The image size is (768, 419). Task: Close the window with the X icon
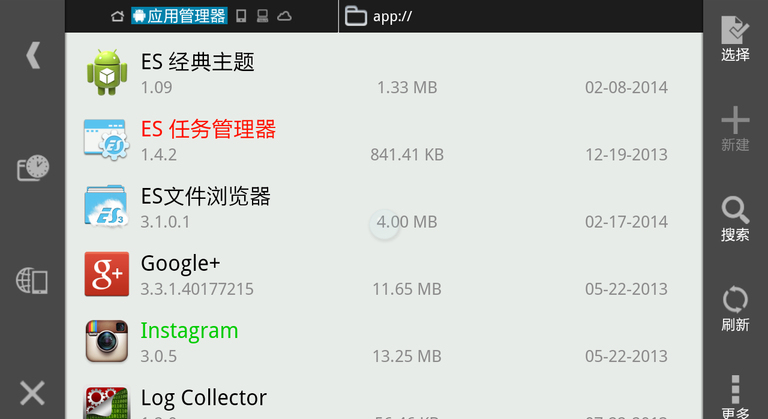point(32,393)
